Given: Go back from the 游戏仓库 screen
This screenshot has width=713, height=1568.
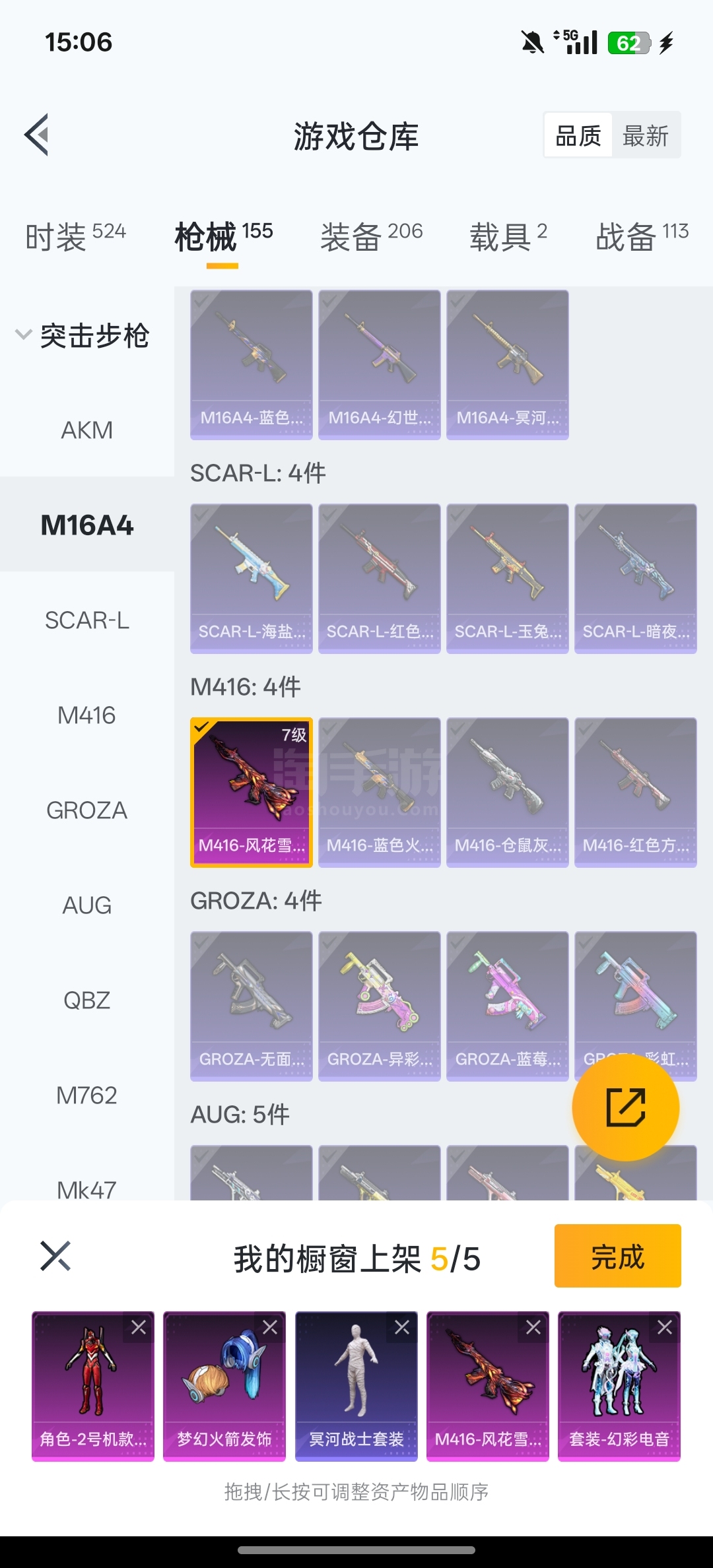Looking at the screenshot, I should 37,135.
